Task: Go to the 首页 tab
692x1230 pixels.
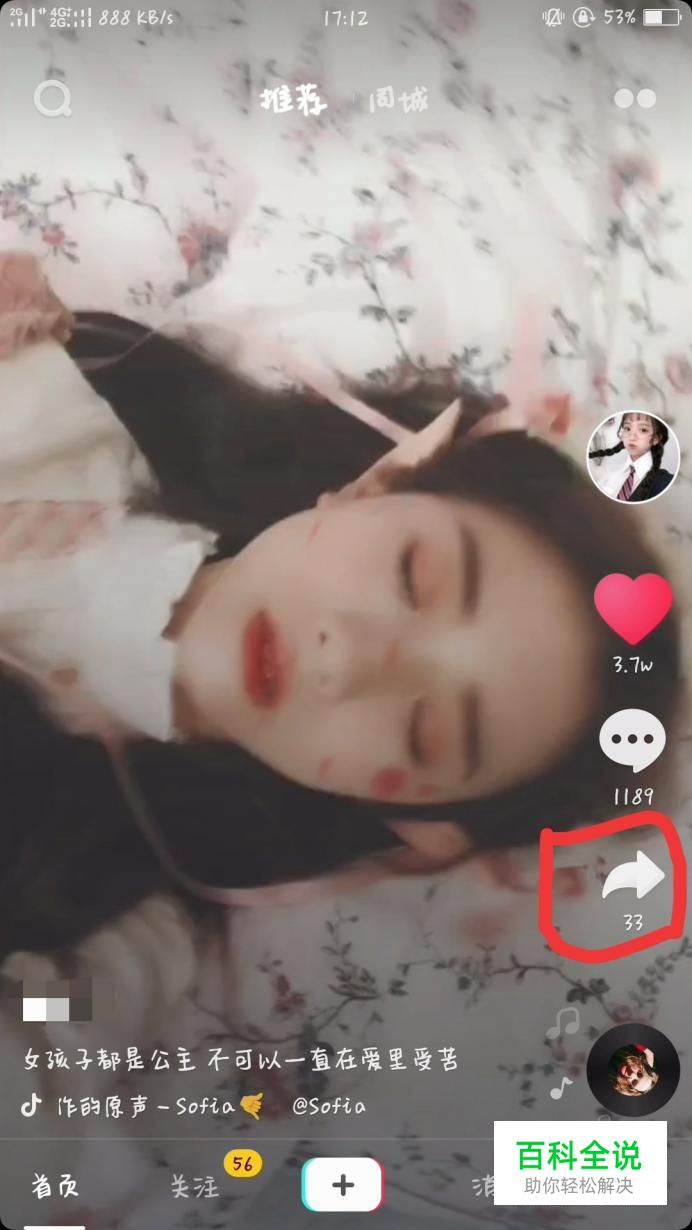Action: pyautogui.click(x=55, y=1187)
